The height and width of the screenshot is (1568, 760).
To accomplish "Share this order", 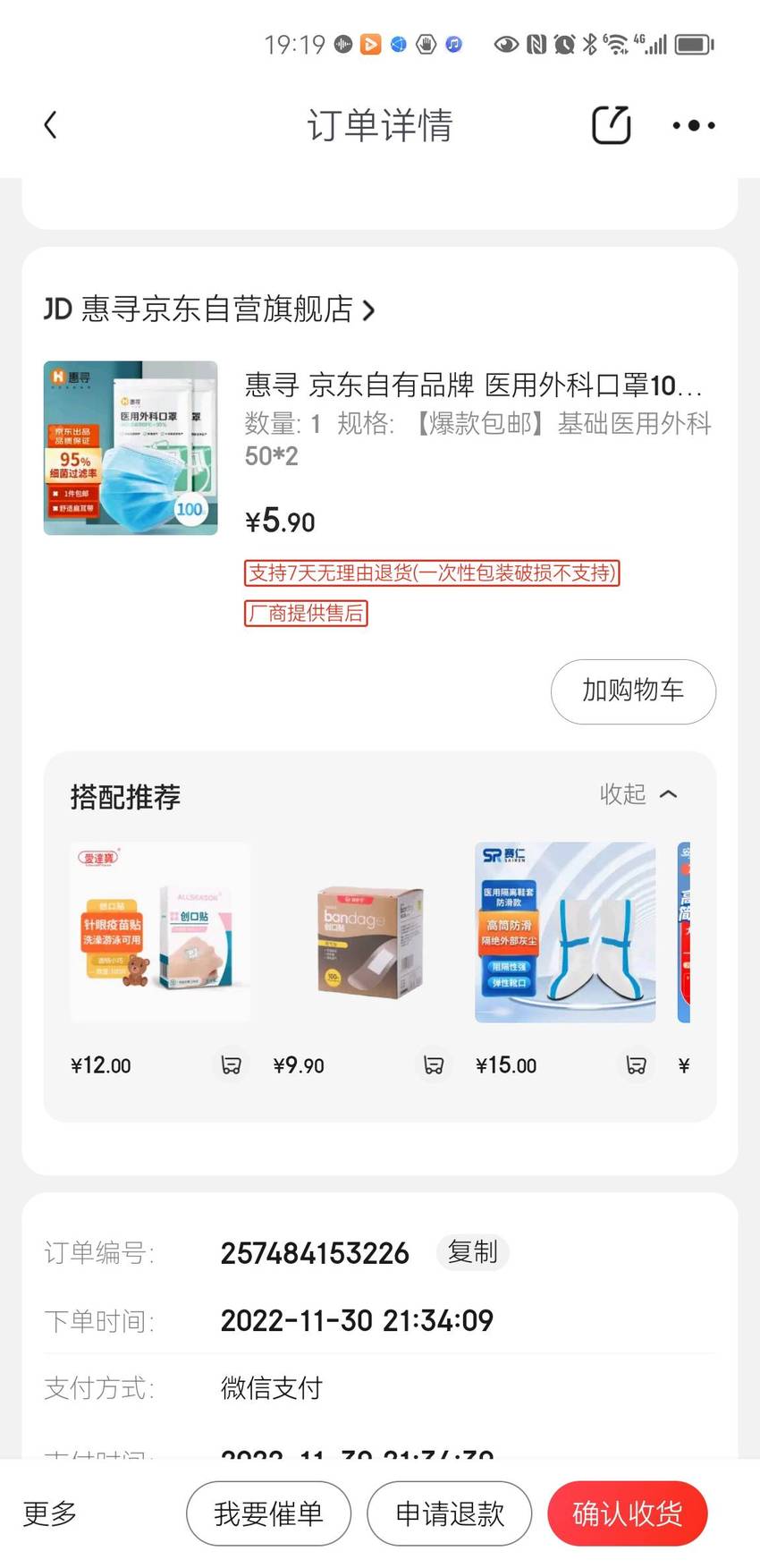I will [x=612, y=124].
